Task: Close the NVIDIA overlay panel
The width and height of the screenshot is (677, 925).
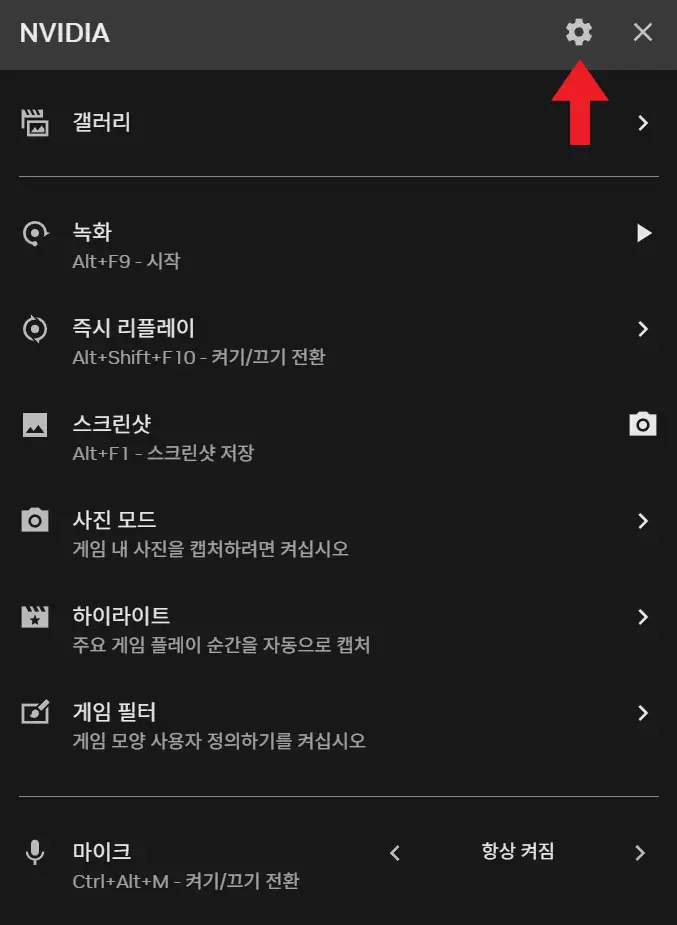Action: [x=642, y=32]
